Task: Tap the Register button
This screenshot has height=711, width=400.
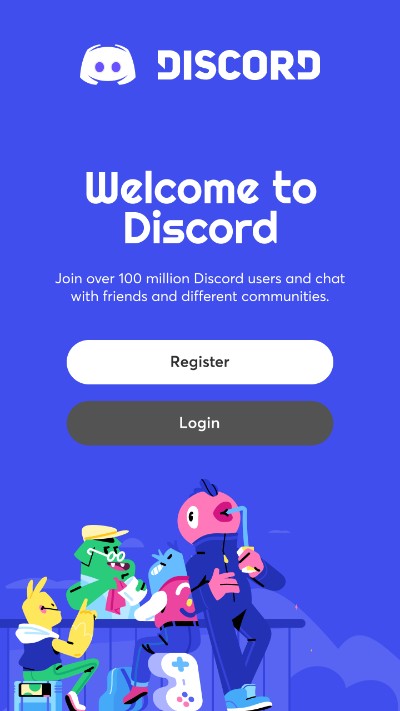Action: [x=200, y=362]
